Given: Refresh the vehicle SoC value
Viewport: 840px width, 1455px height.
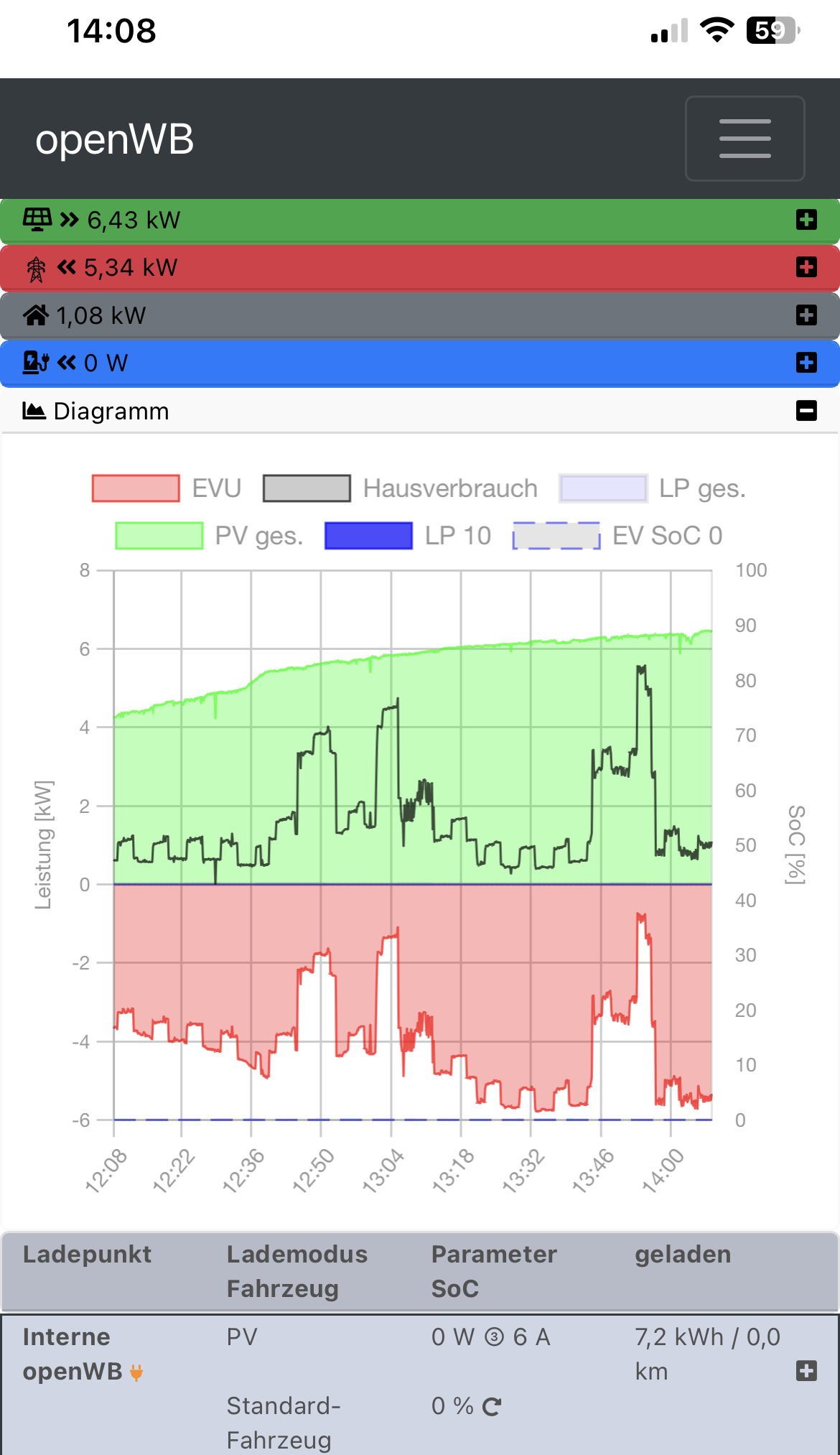Looking at the screenshot, I should (492, 1407).
